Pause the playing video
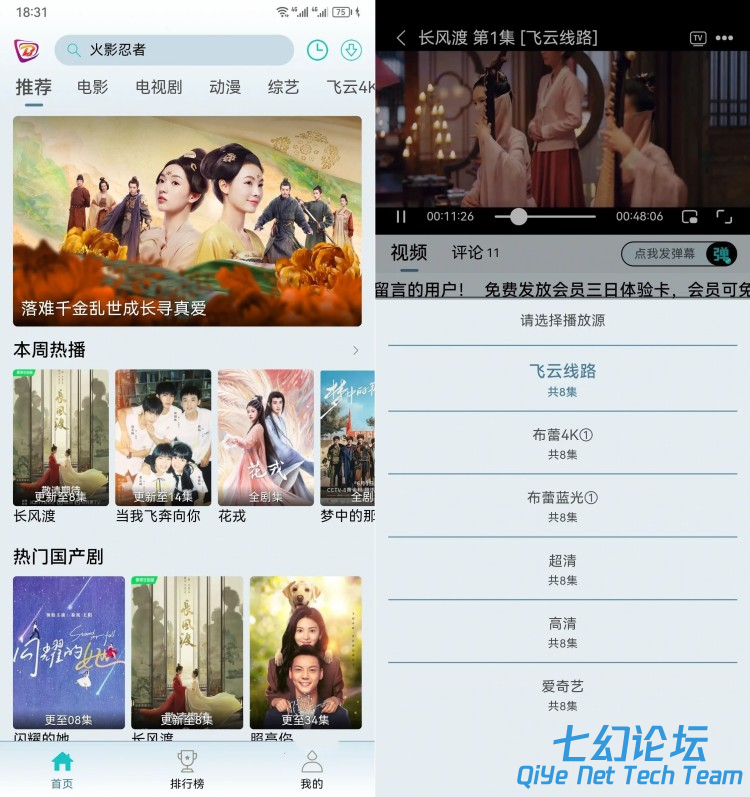 pos(401,216)
